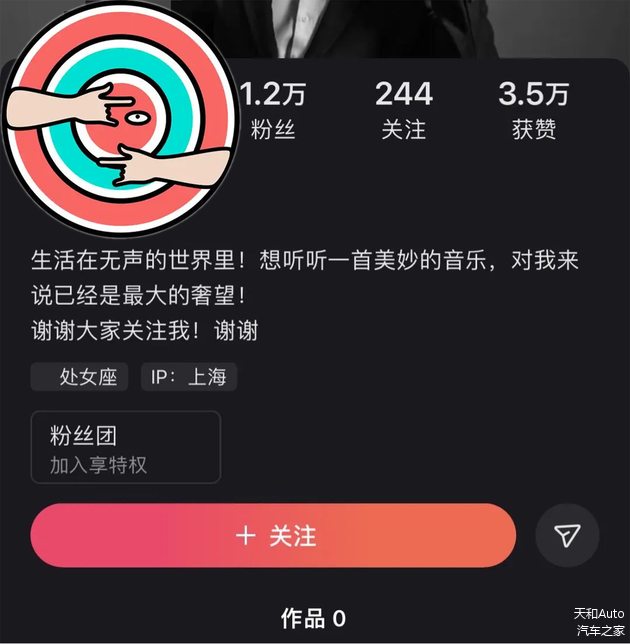The width and height of the screenshot is (630, 644).
Task: Follow this user with the 关注 button
Action: click(x=273, y=536)
